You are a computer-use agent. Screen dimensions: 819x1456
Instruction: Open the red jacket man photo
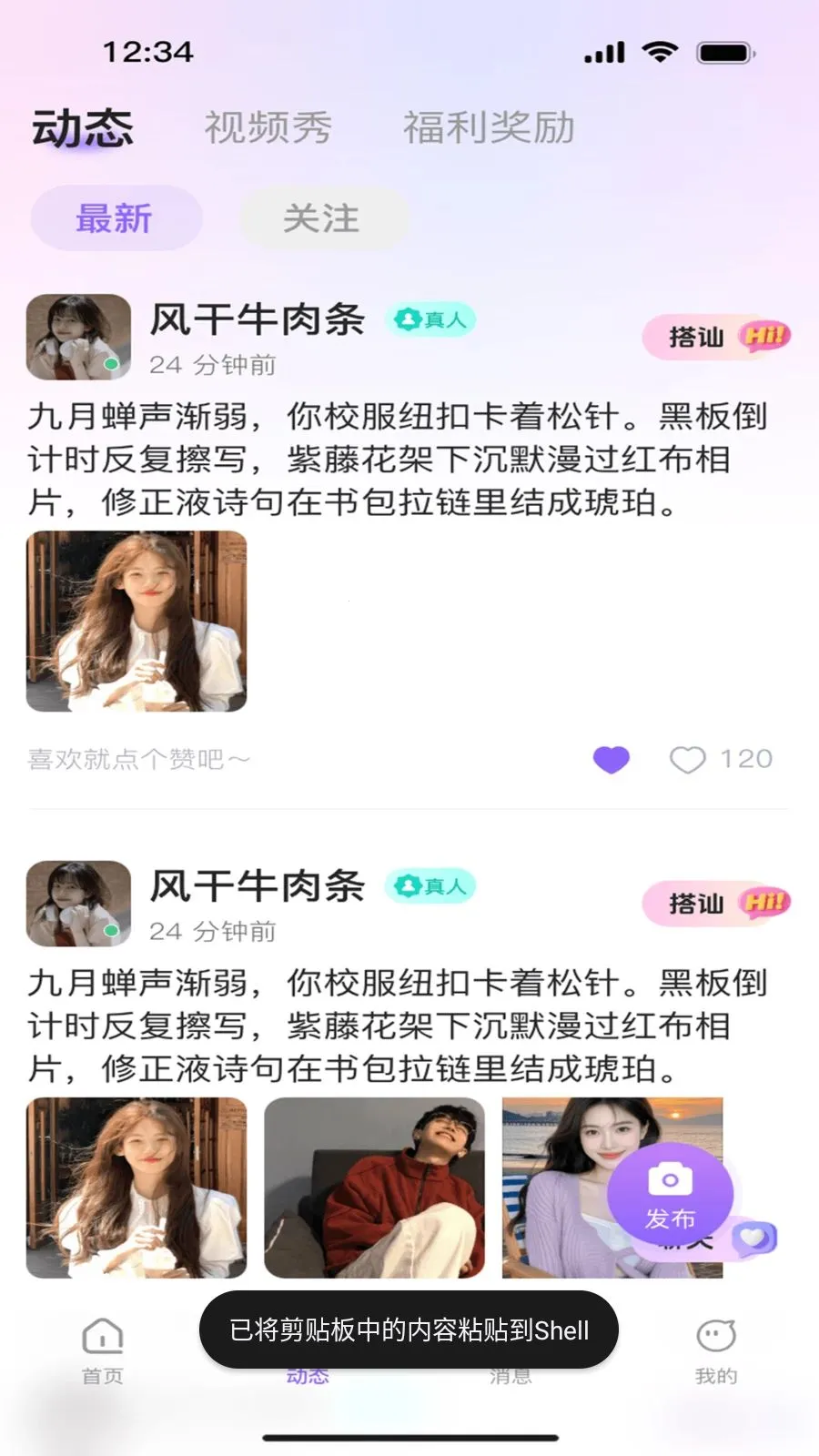coord(374,1188)
